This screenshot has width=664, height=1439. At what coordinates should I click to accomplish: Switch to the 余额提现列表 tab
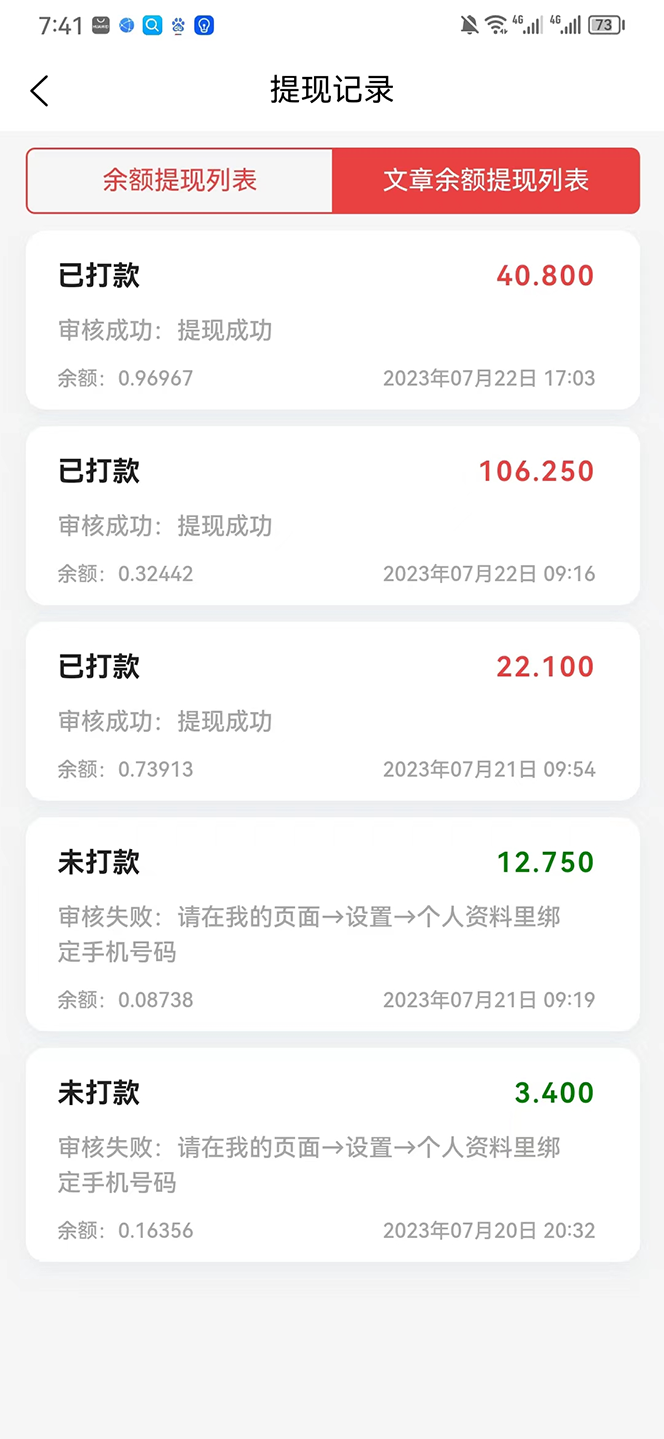(180, 181)
